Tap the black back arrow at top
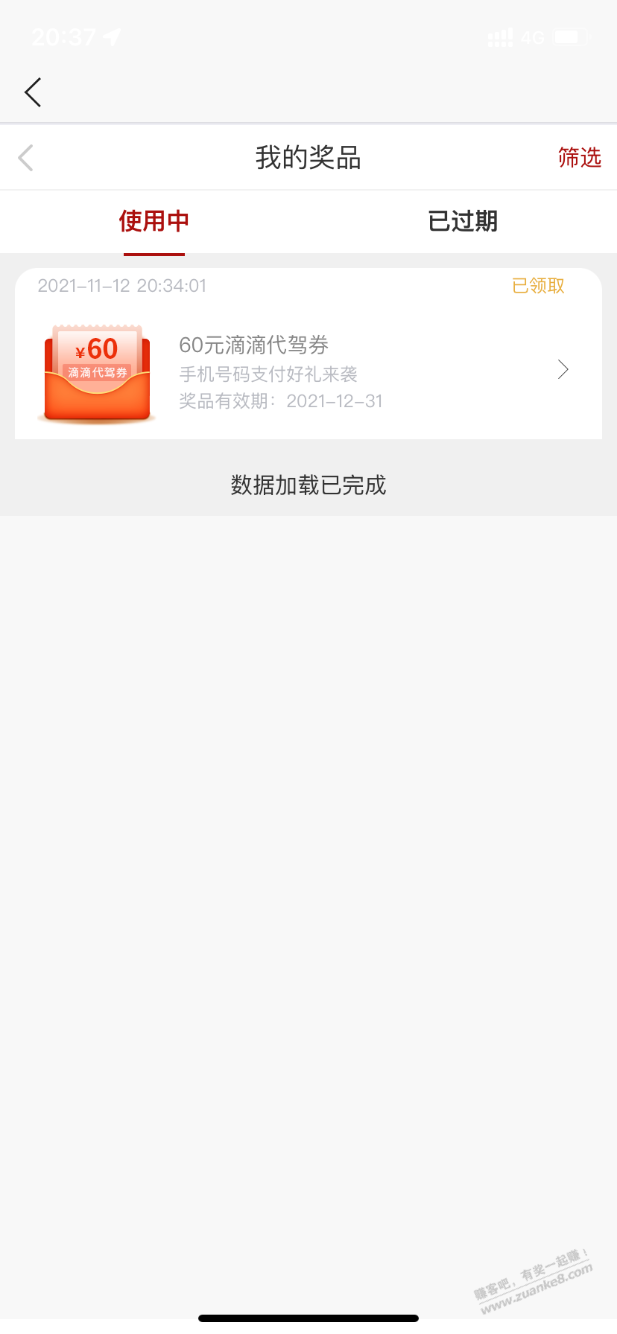This screenshot has width=617, height=1334. point(33,92)
